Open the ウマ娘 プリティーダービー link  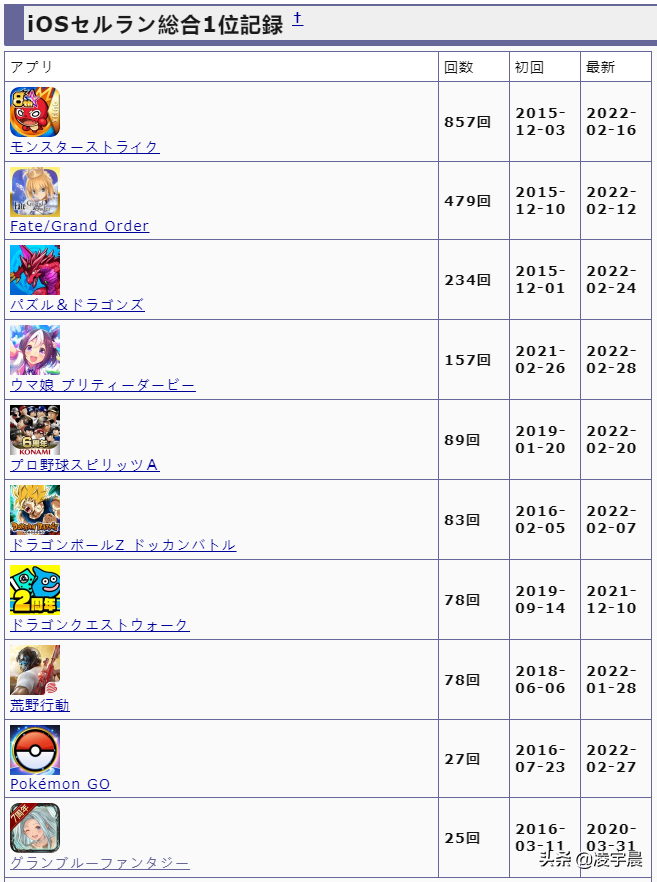point(102,385)
